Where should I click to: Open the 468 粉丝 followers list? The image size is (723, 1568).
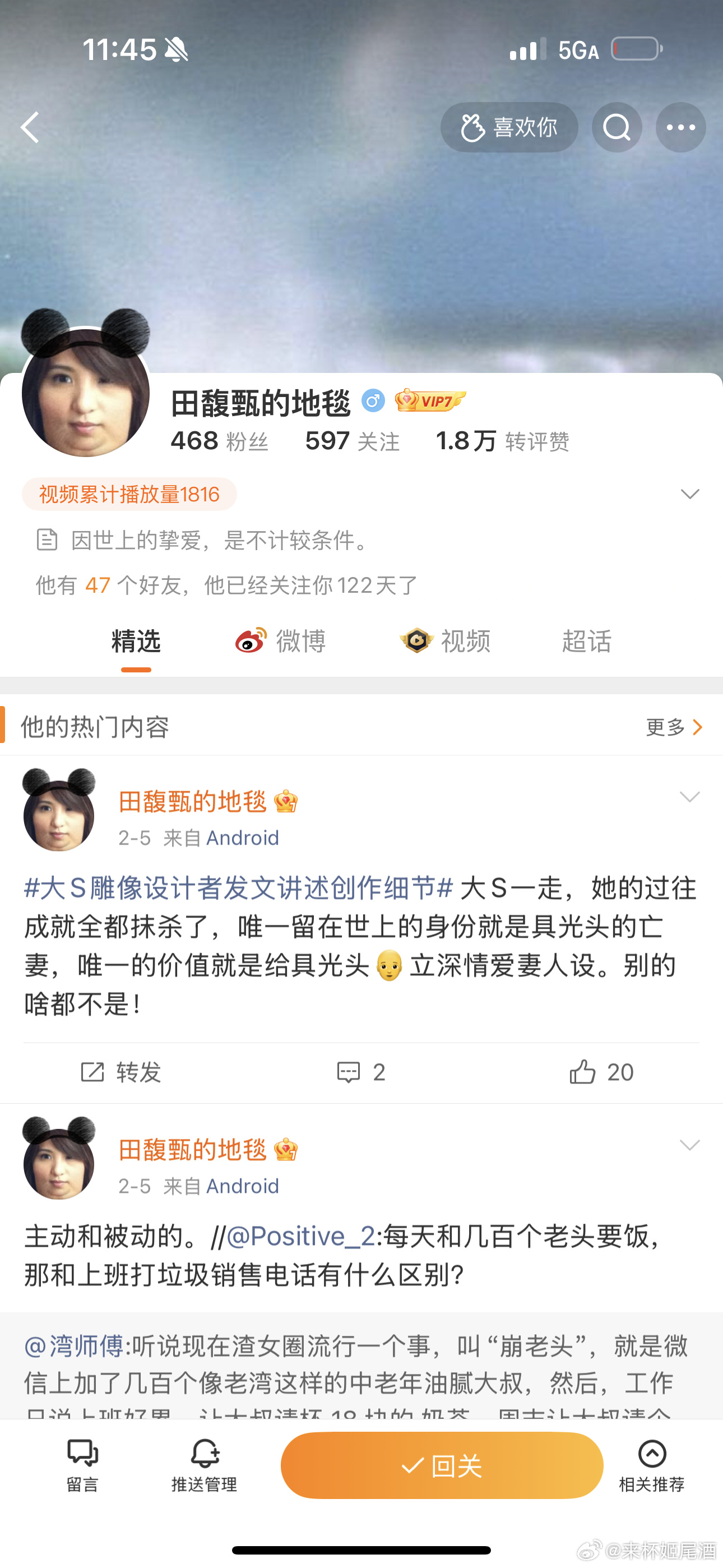click(219, 441)
